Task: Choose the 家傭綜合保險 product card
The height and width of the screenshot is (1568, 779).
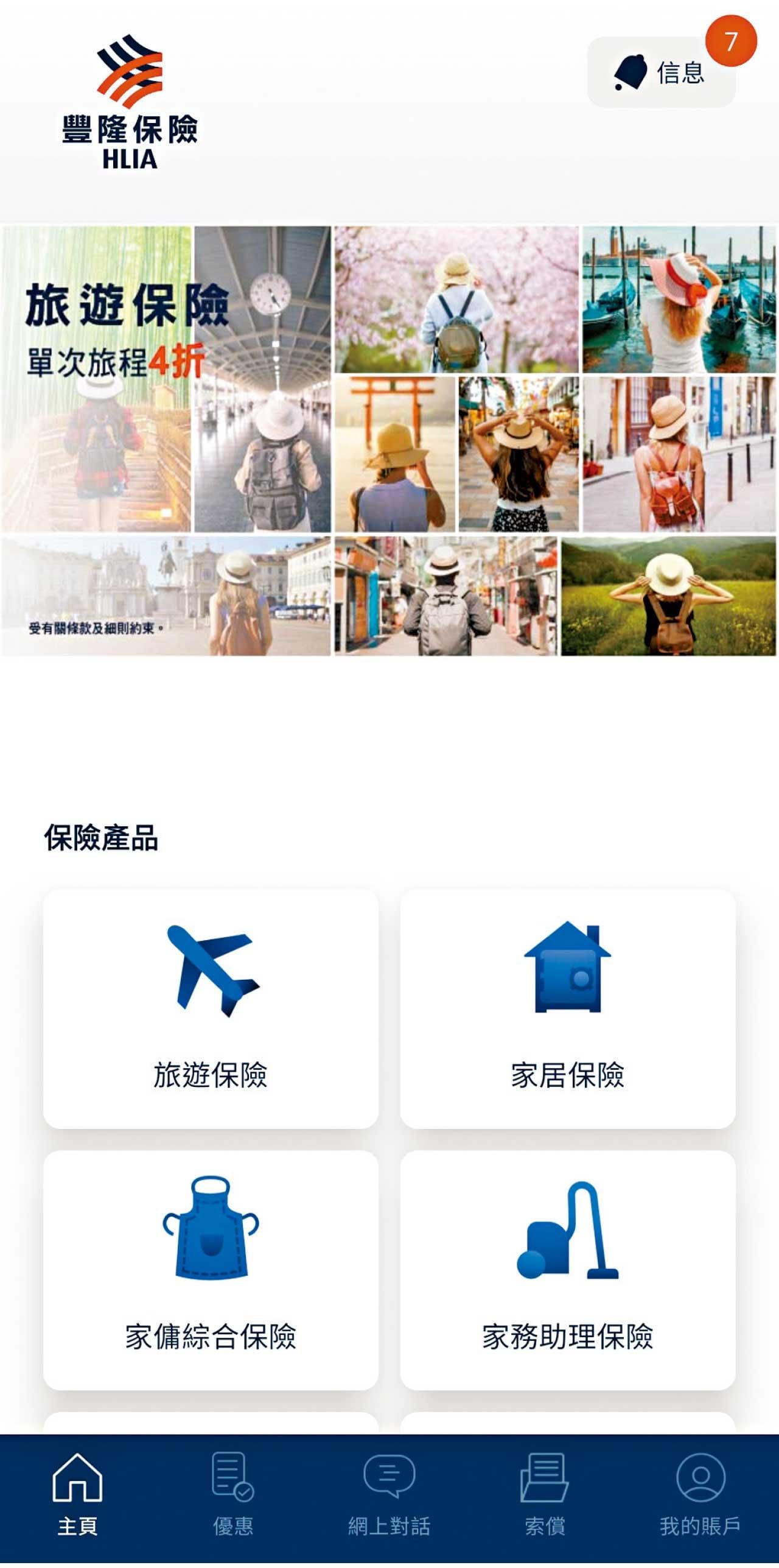Action: click(x=211, y=1270)
